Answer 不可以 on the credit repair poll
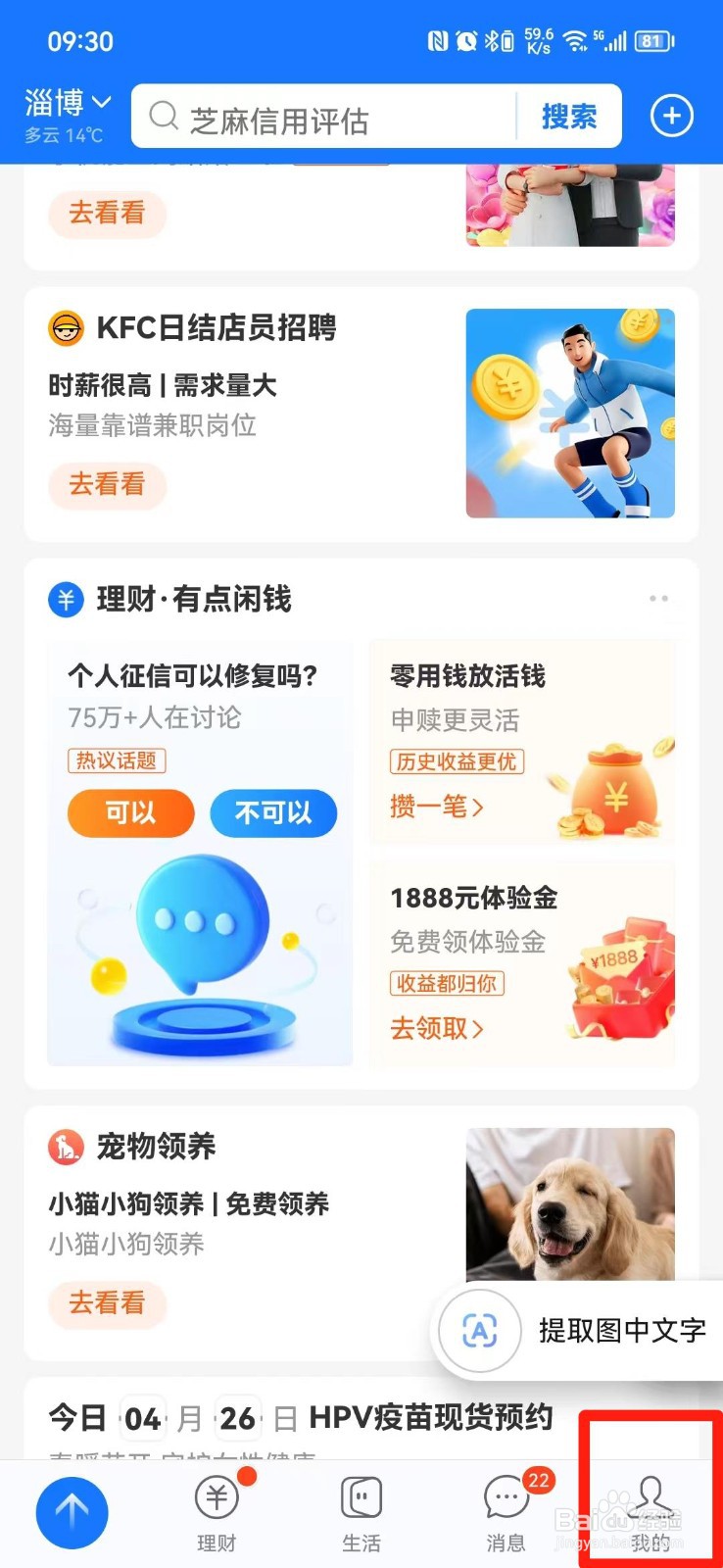The image size is (723, 1568). (x=273, y=812)
